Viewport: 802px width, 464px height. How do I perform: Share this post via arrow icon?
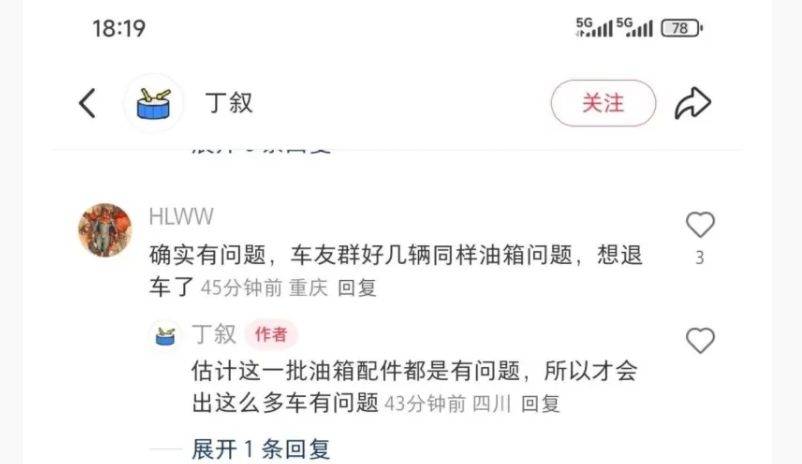tap(692, 102)
